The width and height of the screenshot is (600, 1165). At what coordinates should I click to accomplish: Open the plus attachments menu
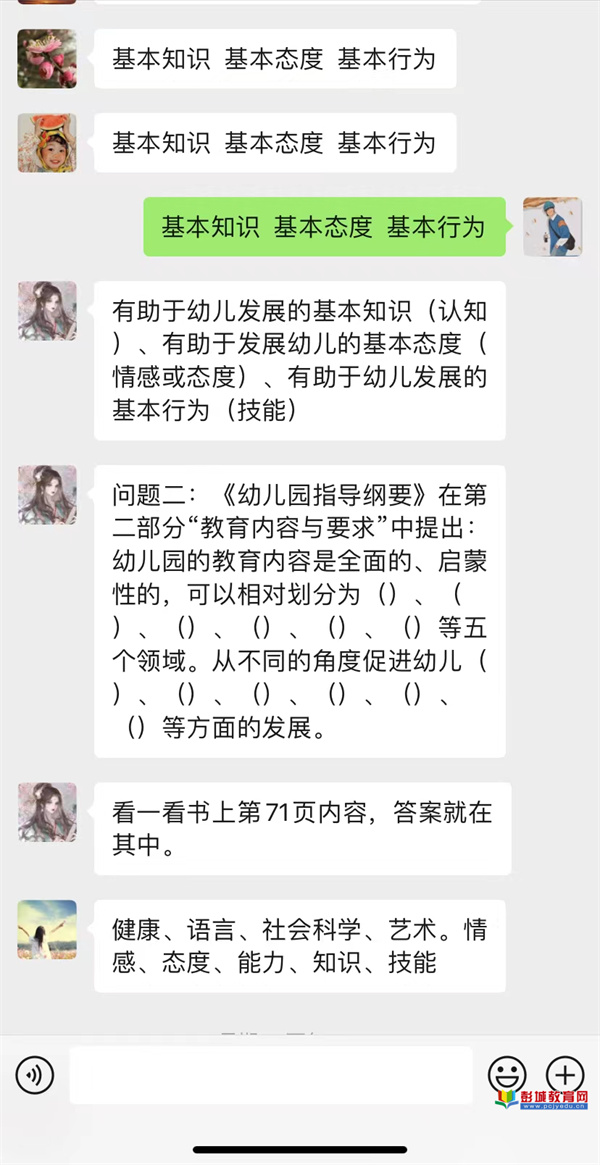(565, 1074)
